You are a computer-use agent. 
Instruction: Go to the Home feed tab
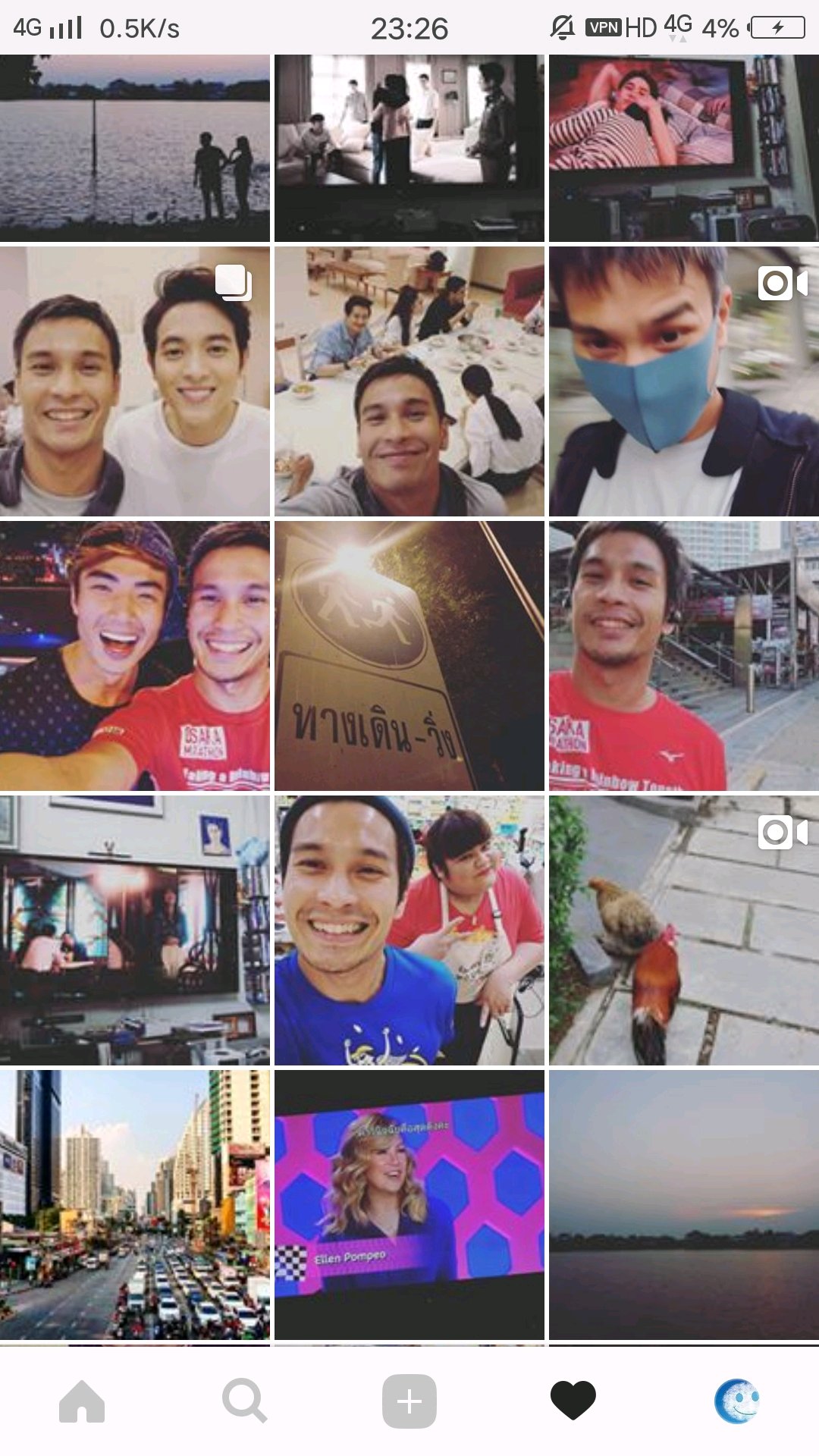82,1401
